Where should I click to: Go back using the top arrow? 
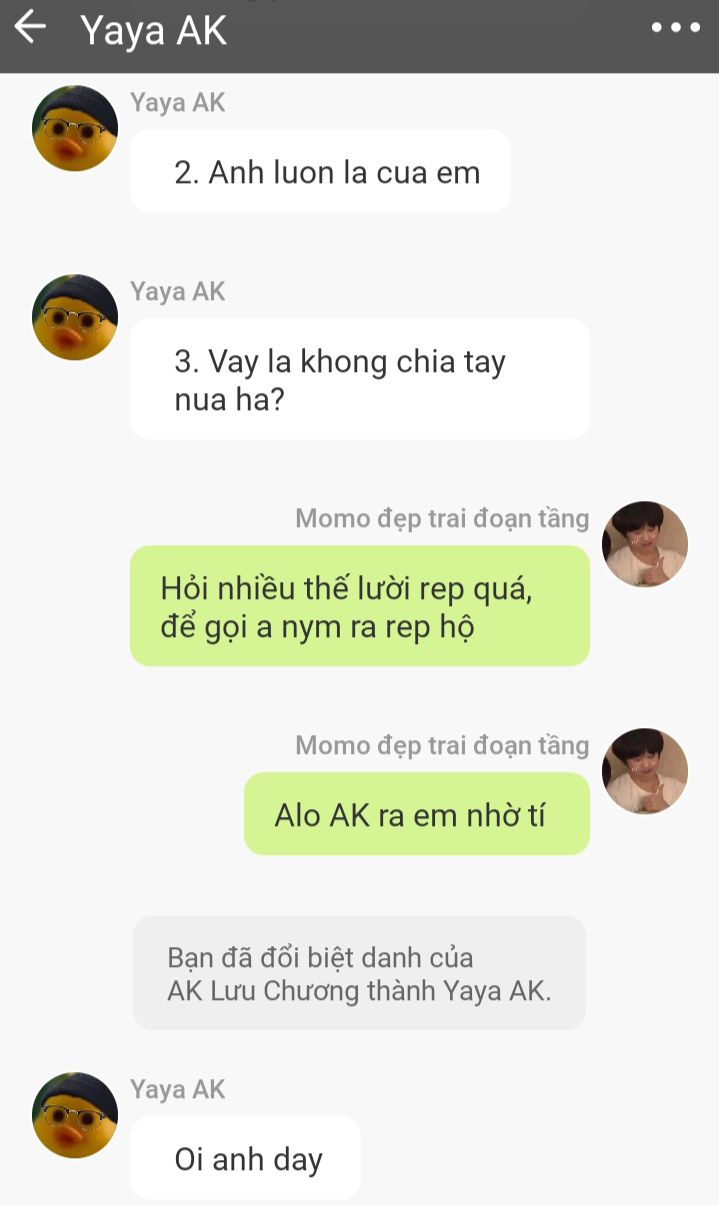31,27
